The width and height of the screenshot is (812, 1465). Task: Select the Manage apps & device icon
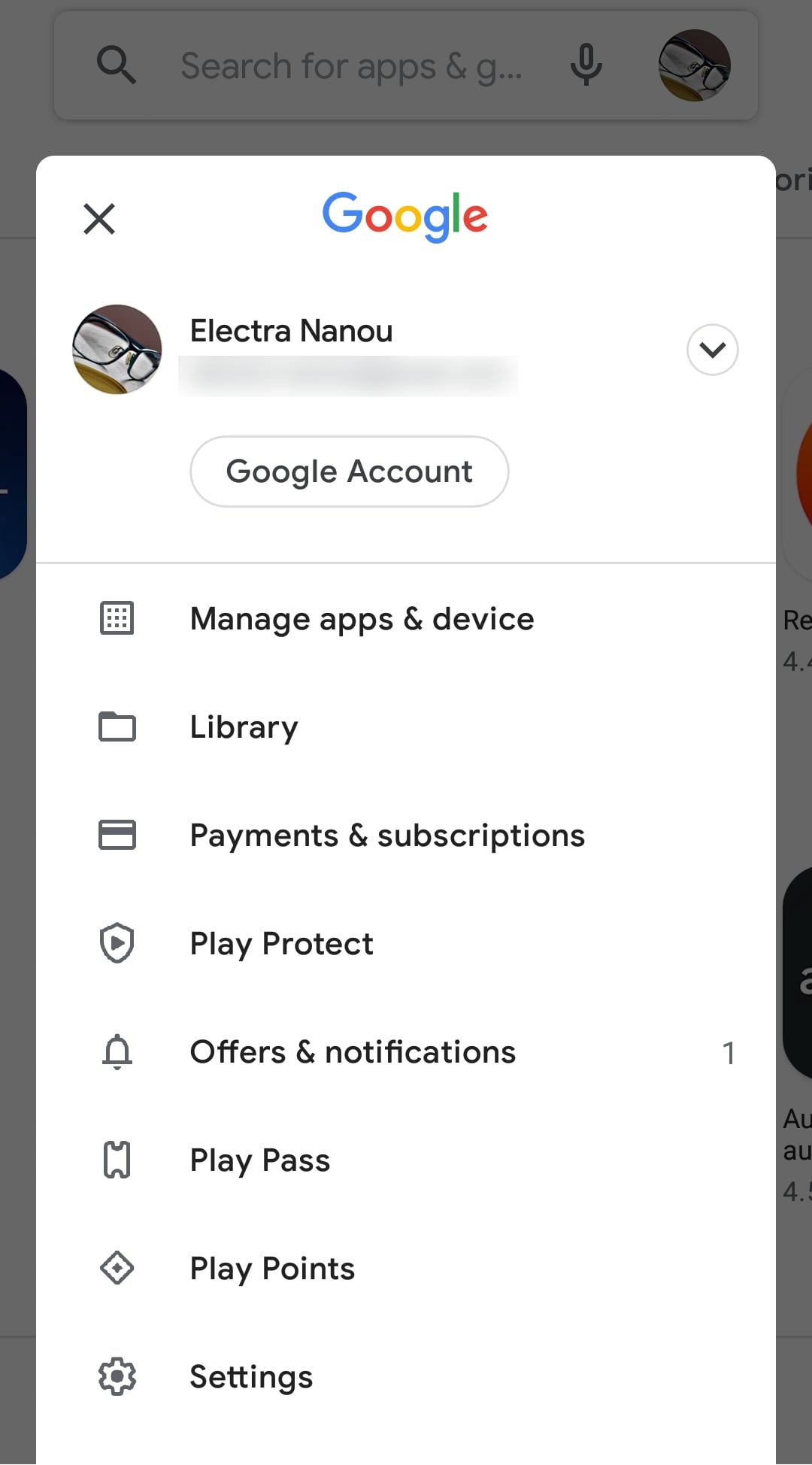(x=117, y=618)
